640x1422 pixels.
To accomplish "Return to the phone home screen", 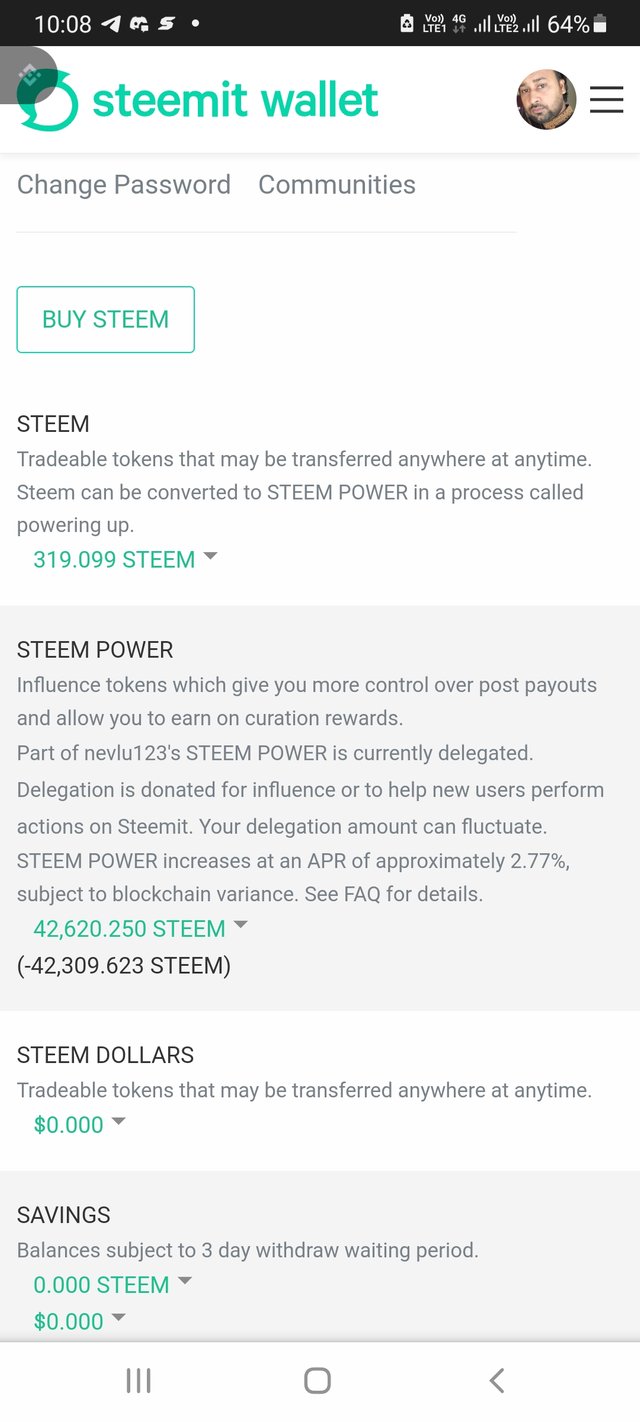I will [317, 1381].
